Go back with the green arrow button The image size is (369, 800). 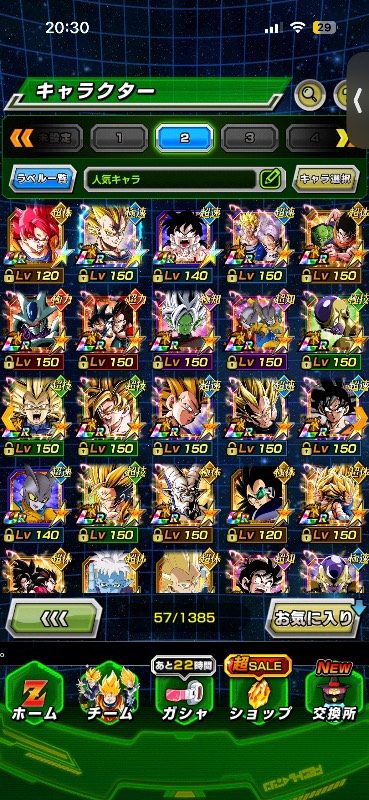[x=54, y=618]
